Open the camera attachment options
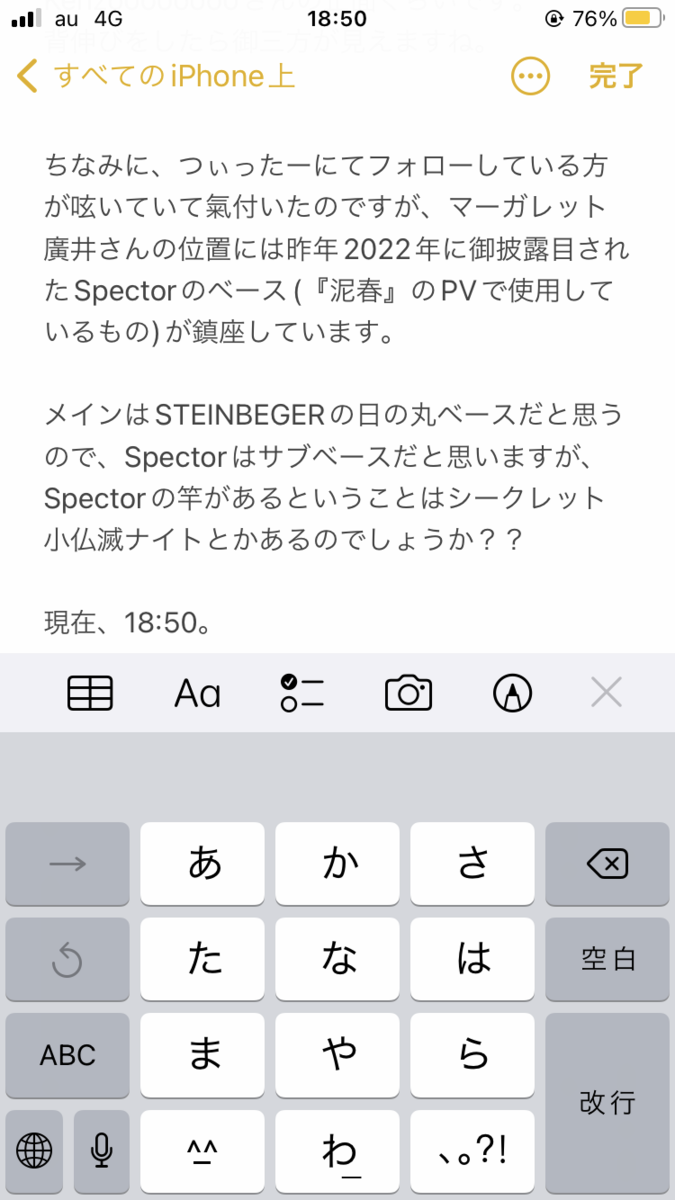 [x=408, y=692]
